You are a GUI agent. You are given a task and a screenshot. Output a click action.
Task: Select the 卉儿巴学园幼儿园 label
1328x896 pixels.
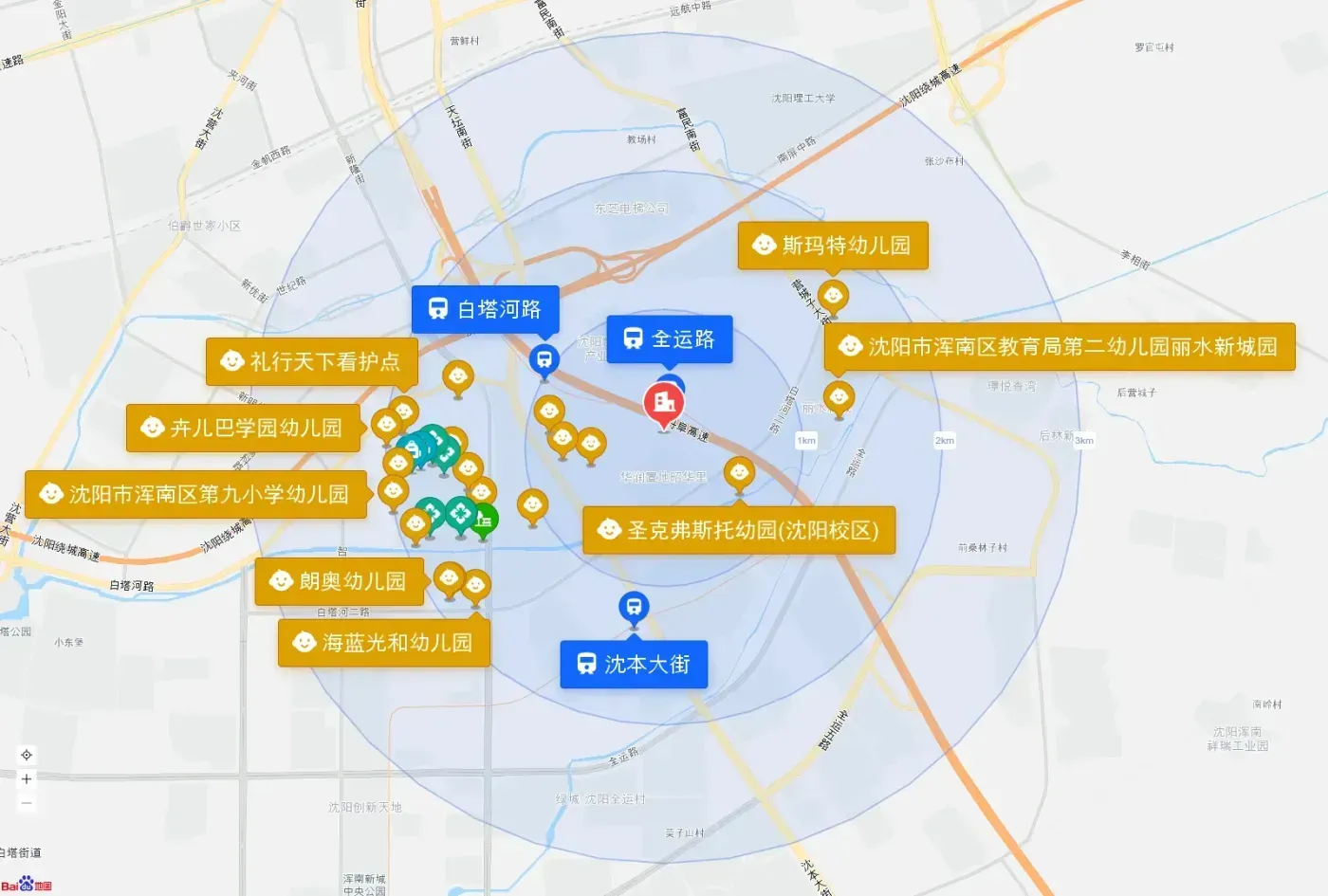click(x=244, y=429)
